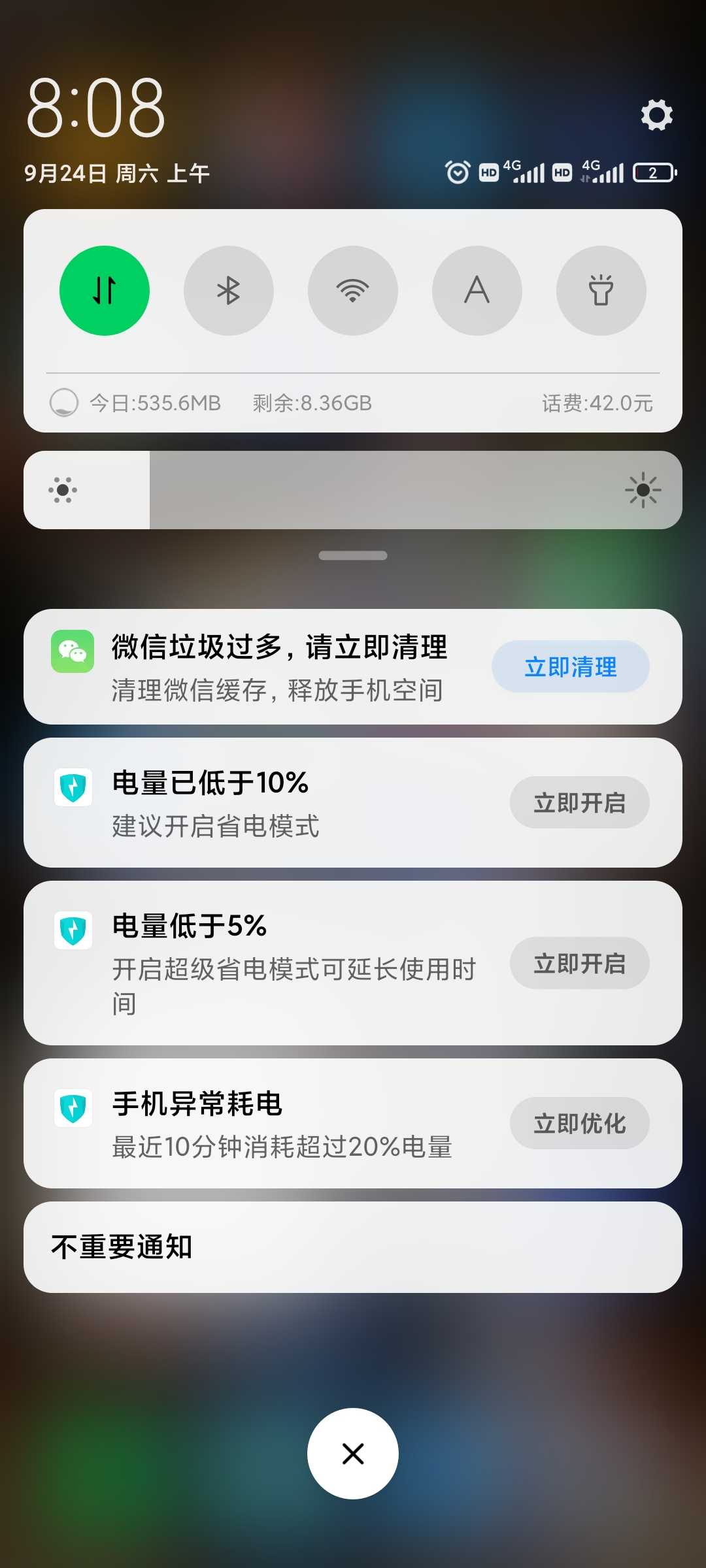
Task: Enable Bluetooth quick toggle
Action: pyautogui.click(x=229, y=291)
